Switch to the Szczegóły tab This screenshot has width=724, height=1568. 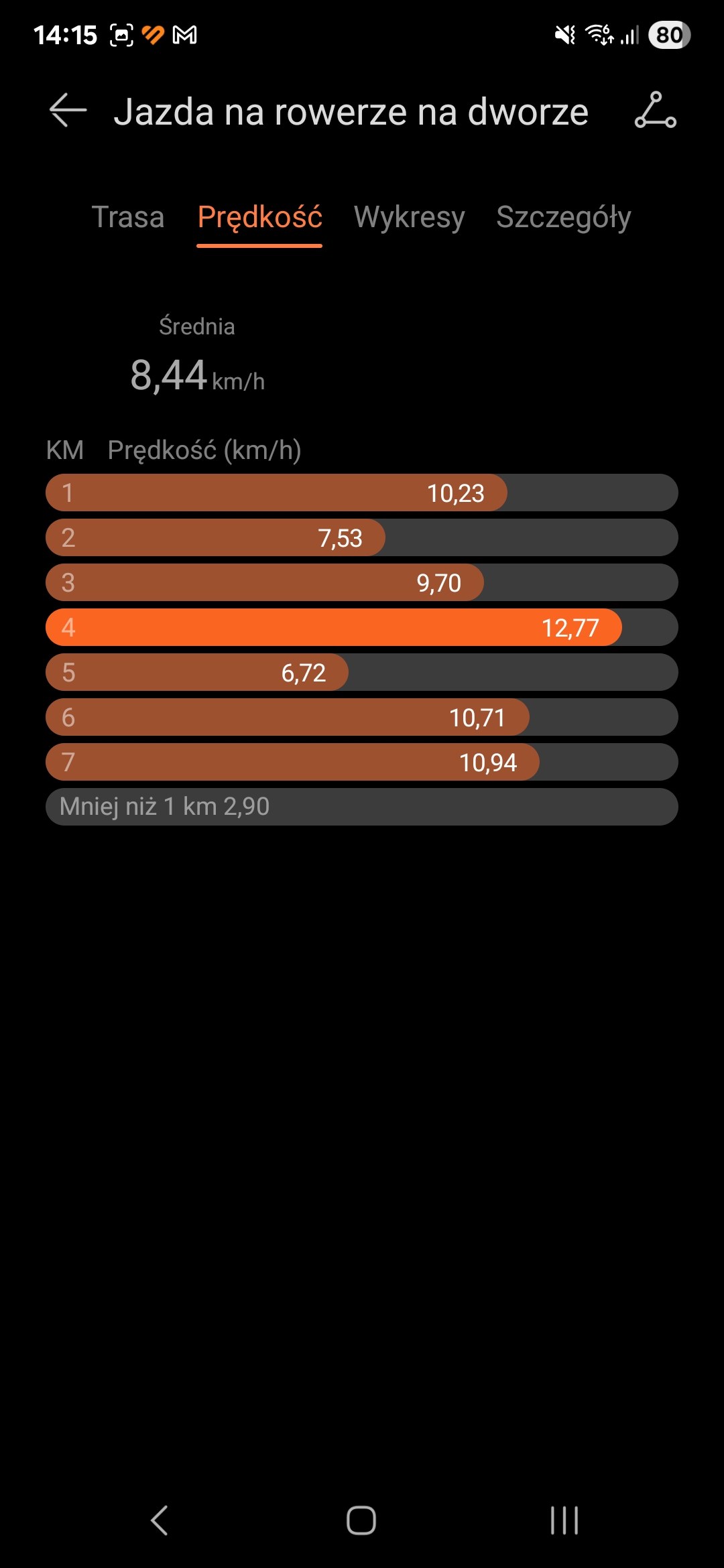coord(563,217)
